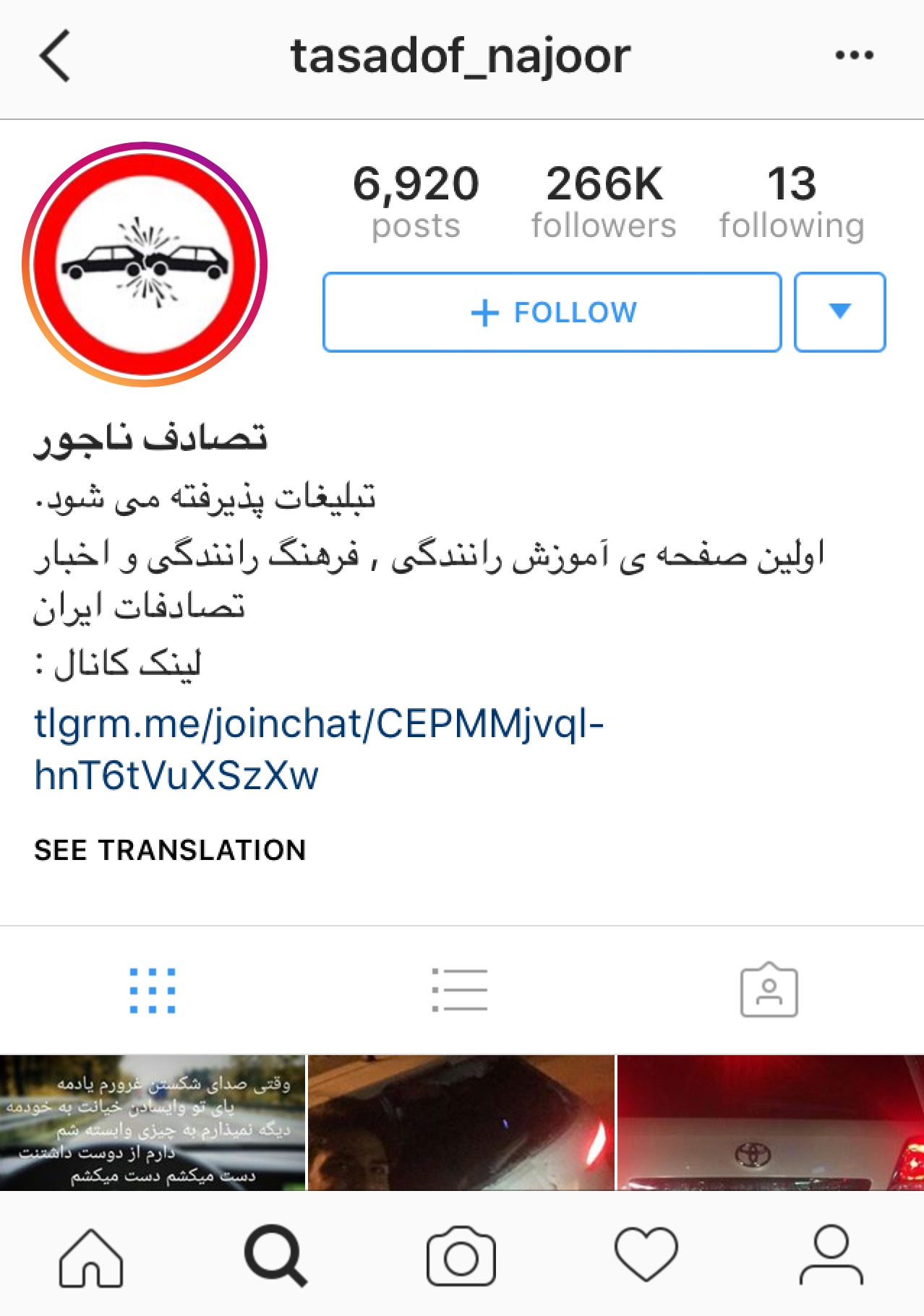Open the follow options dropdown arrow
The width and height of the screenshot is (924, 1316).
click(839, 312)
